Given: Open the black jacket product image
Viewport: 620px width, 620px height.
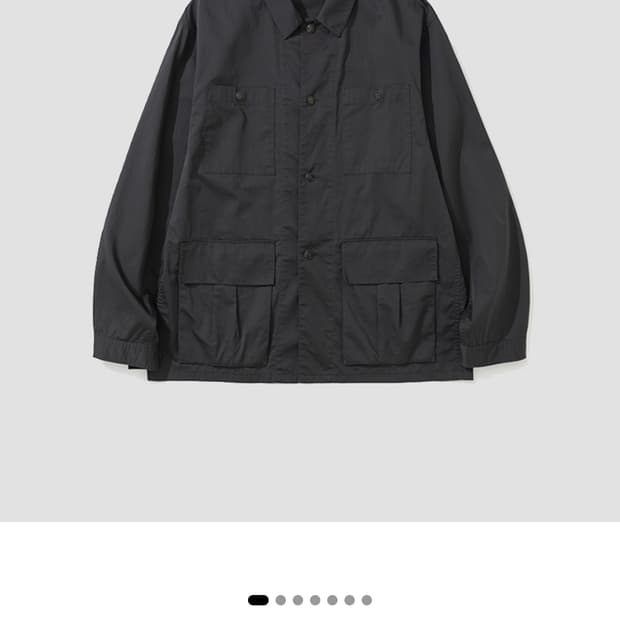Looking at the screenshot, I should (310, 200).
